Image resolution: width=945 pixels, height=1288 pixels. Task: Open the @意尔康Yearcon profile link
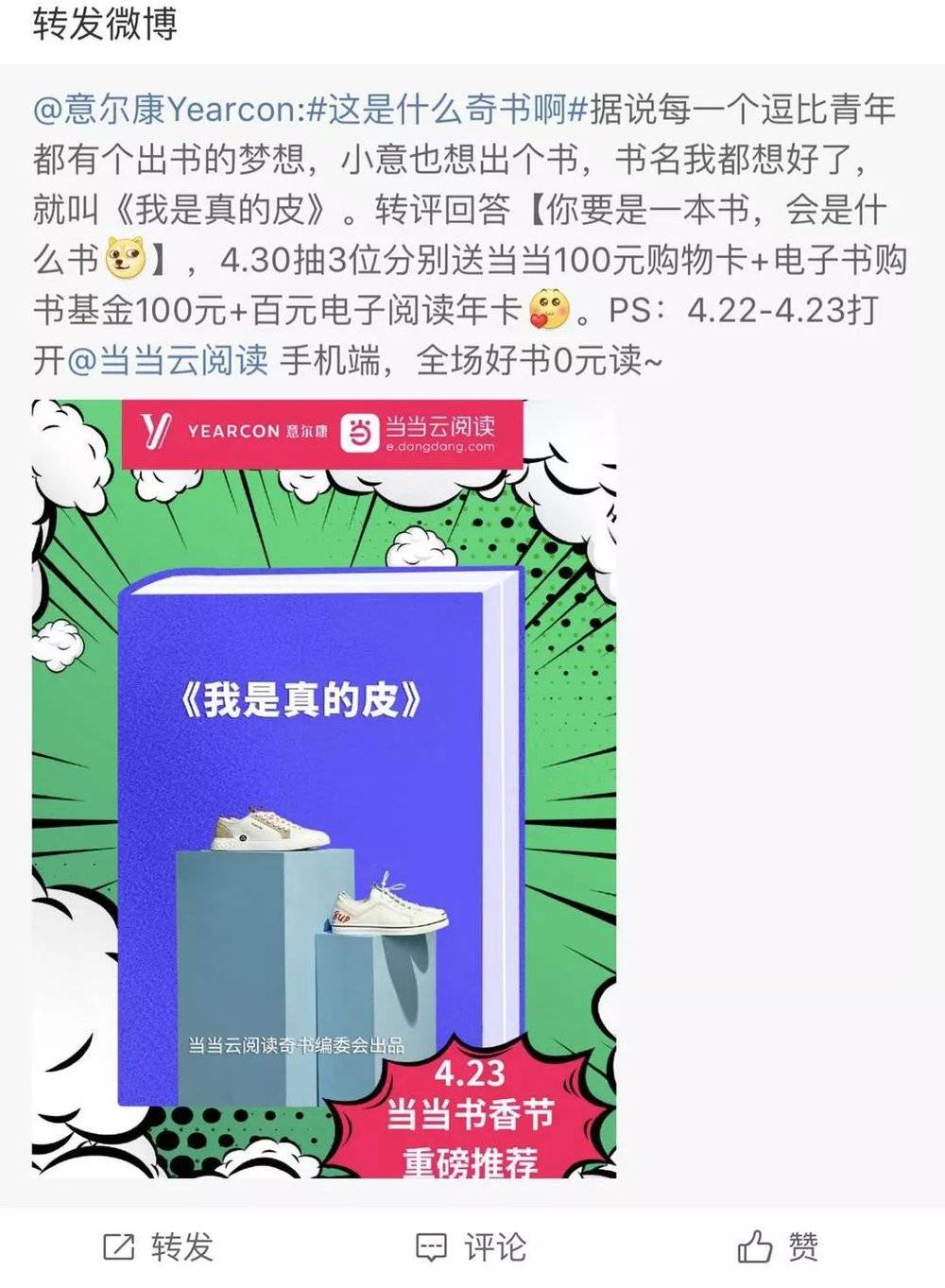(164, 110)
